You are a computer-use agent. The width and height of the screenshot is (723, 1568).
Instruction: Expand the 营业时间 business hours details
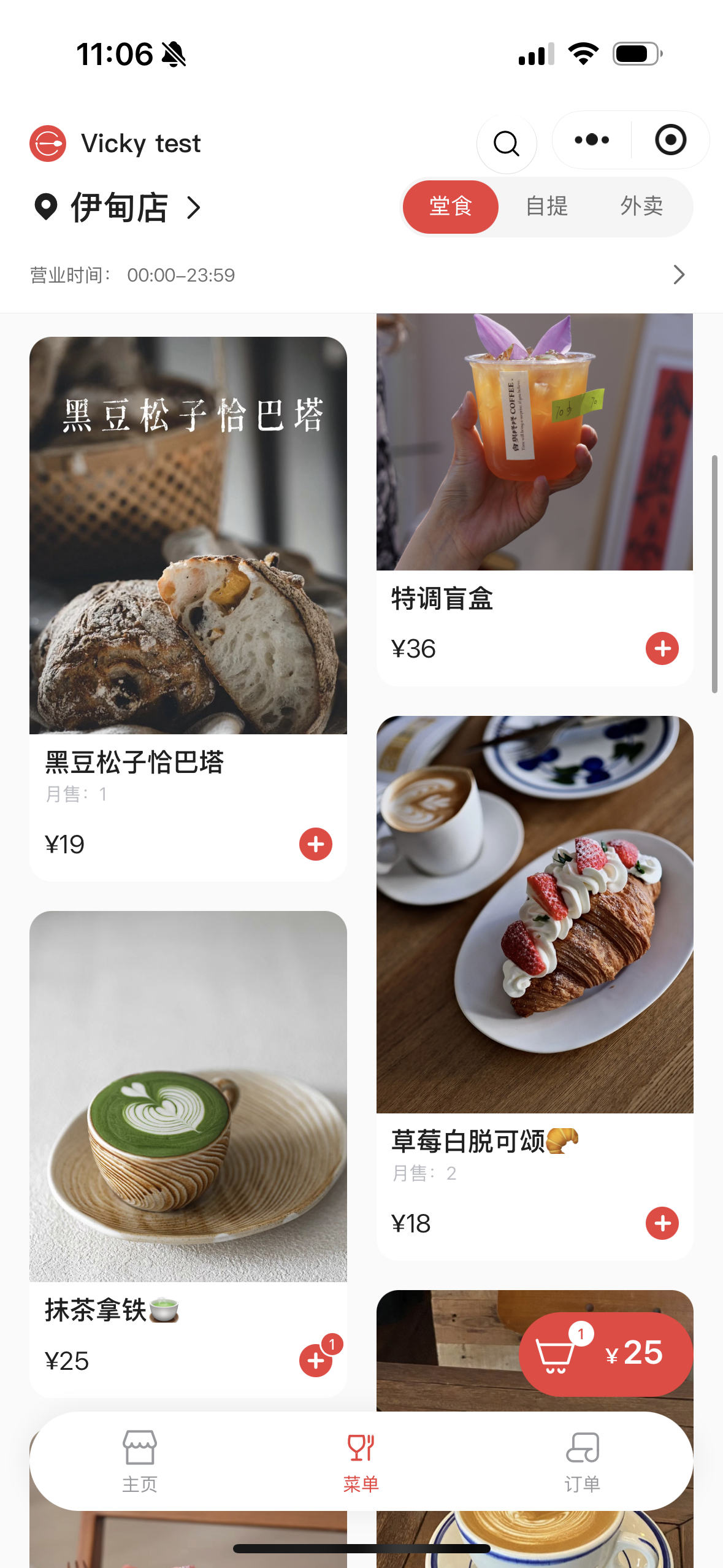pos(678,275)
